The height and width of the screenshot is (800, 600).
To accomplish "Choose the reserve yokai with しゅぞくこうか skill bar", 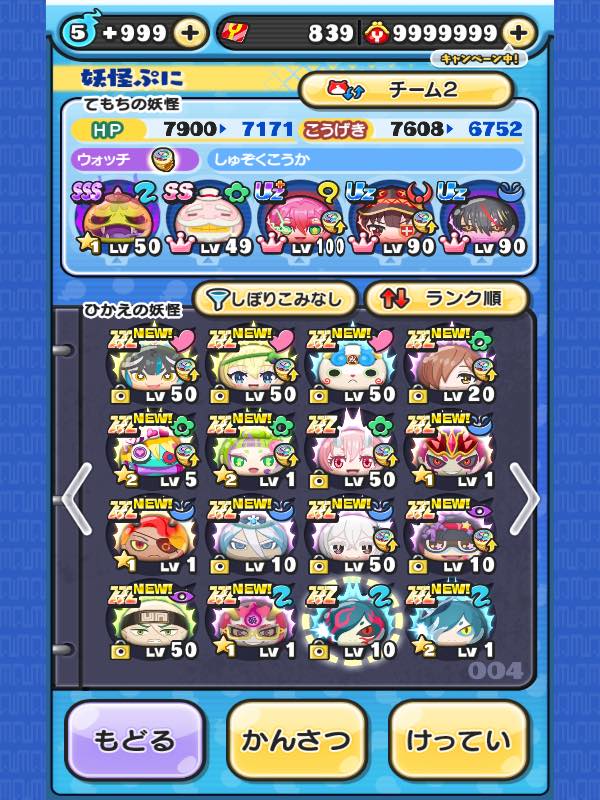I will point(365,159).
